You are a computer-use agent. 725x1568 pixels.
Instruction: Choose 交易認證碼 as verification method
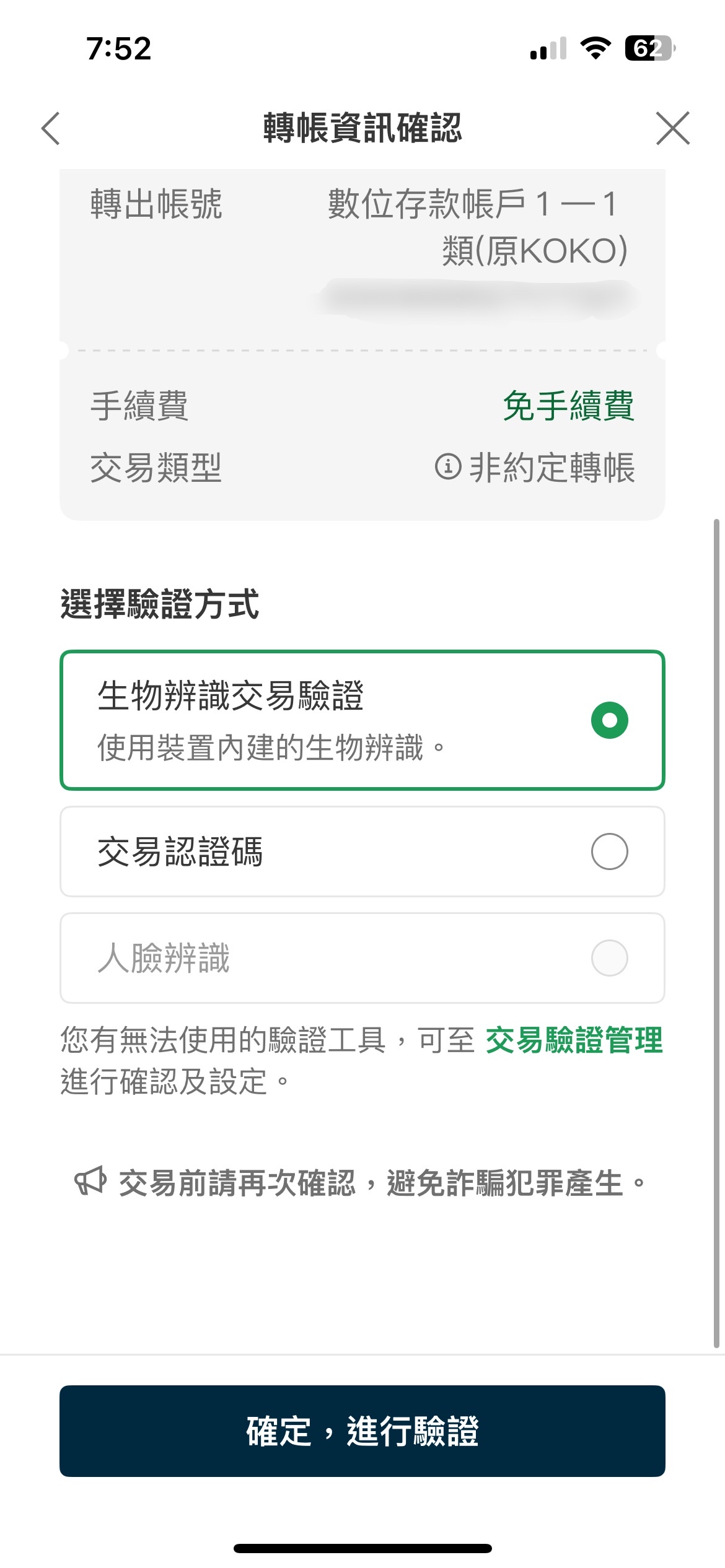pos(362,852)
